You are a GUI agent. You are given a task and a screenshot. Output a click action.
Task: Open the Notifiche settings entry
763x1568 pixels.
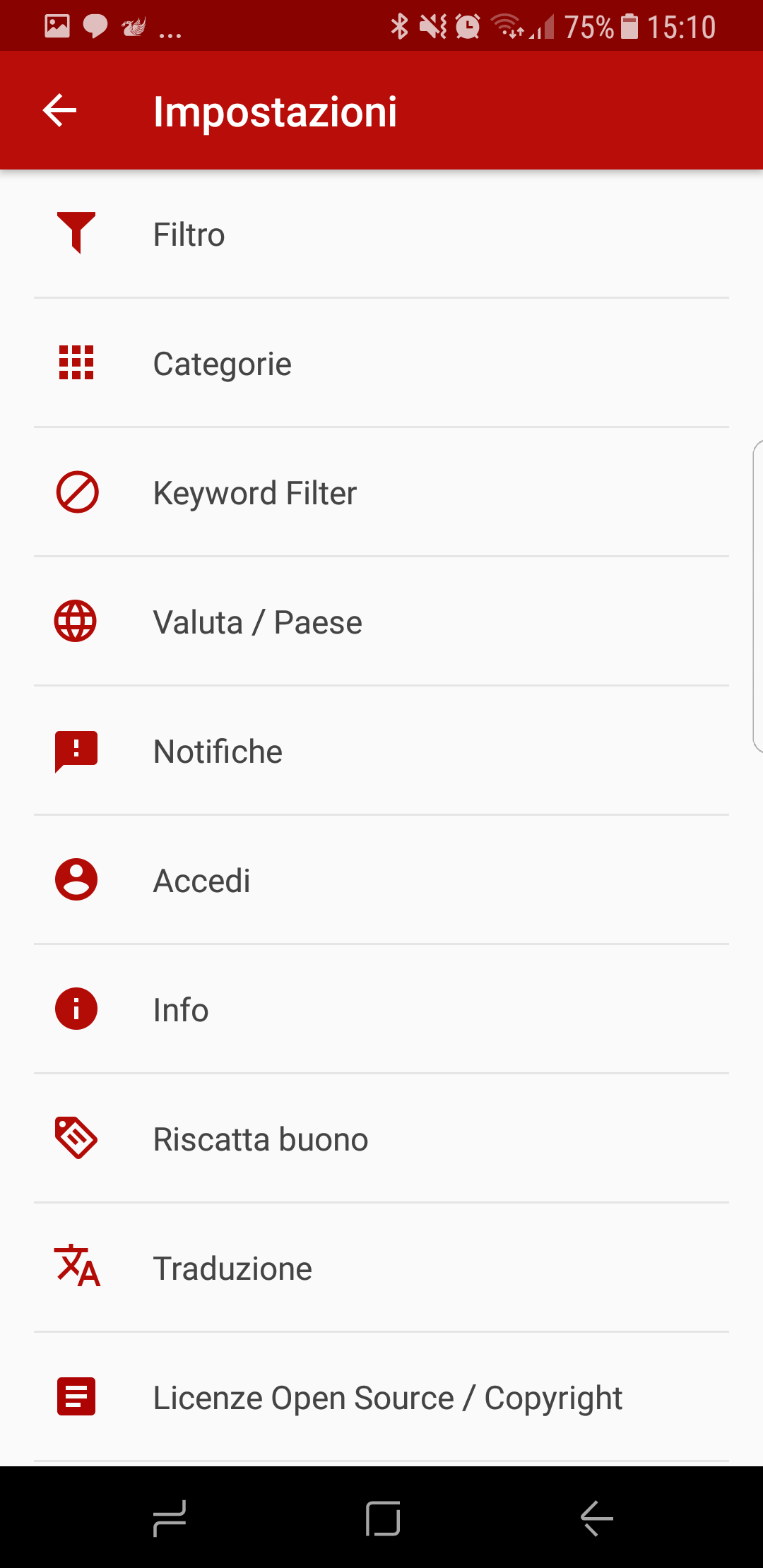pos(381,751)
